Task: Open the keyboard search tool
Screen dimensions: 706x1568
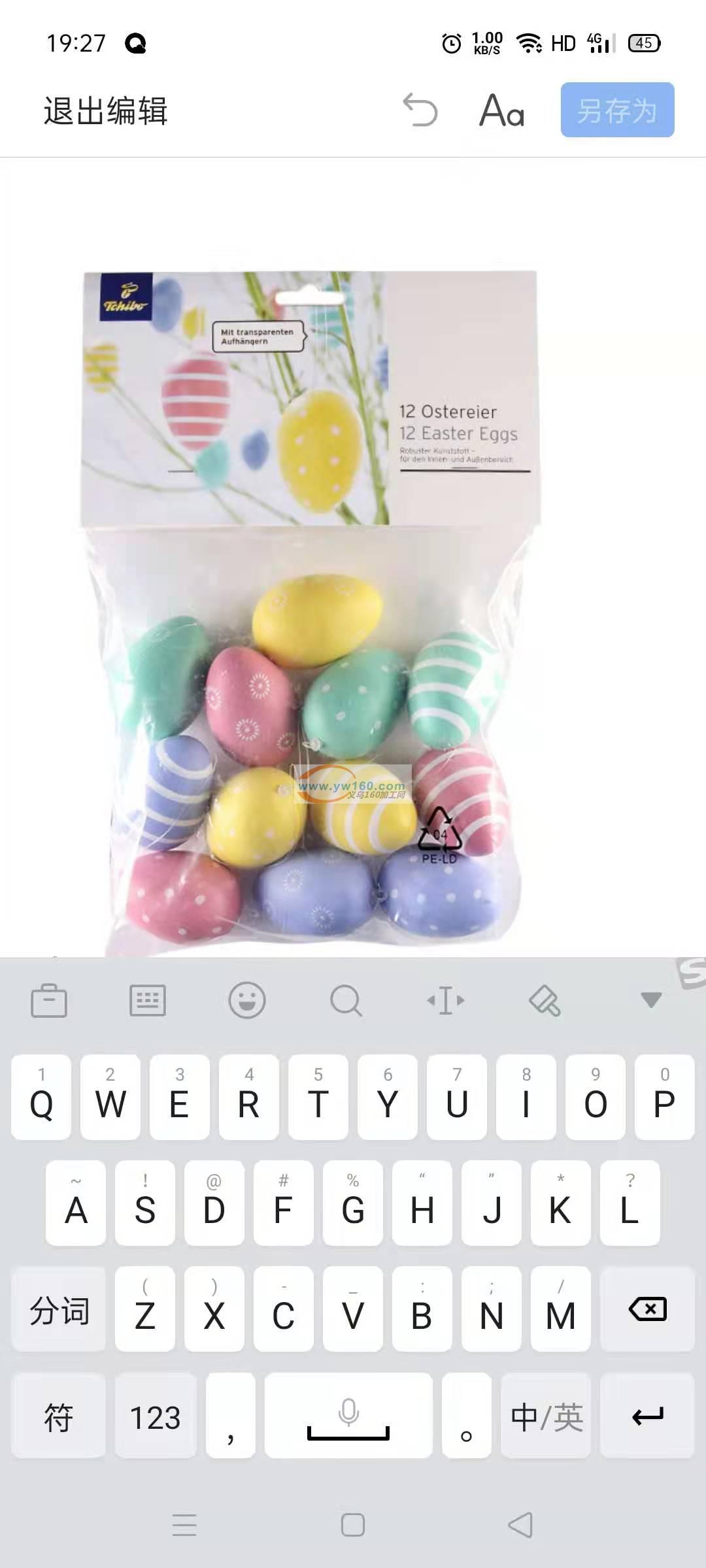Action: 346,1000
